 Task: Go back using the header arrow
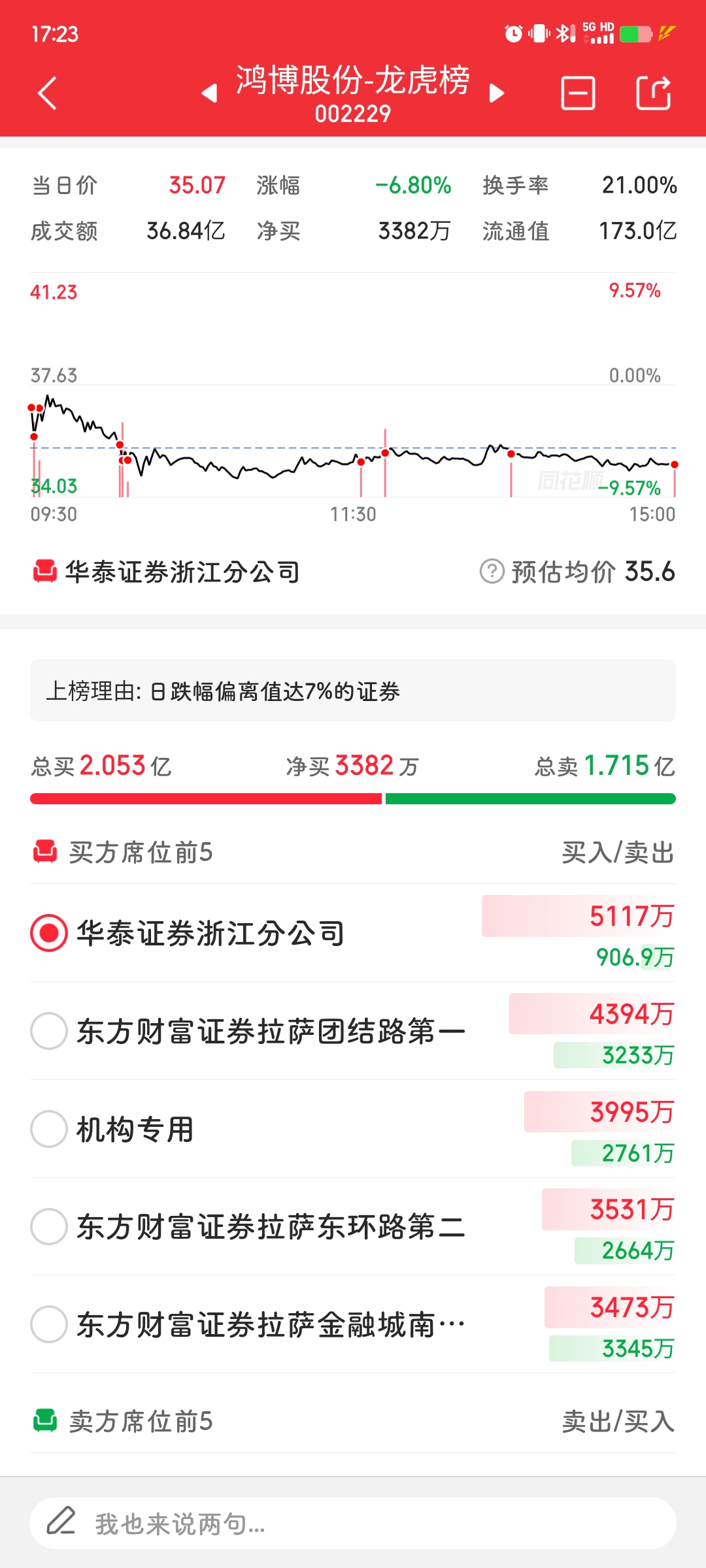pos(47,93)
